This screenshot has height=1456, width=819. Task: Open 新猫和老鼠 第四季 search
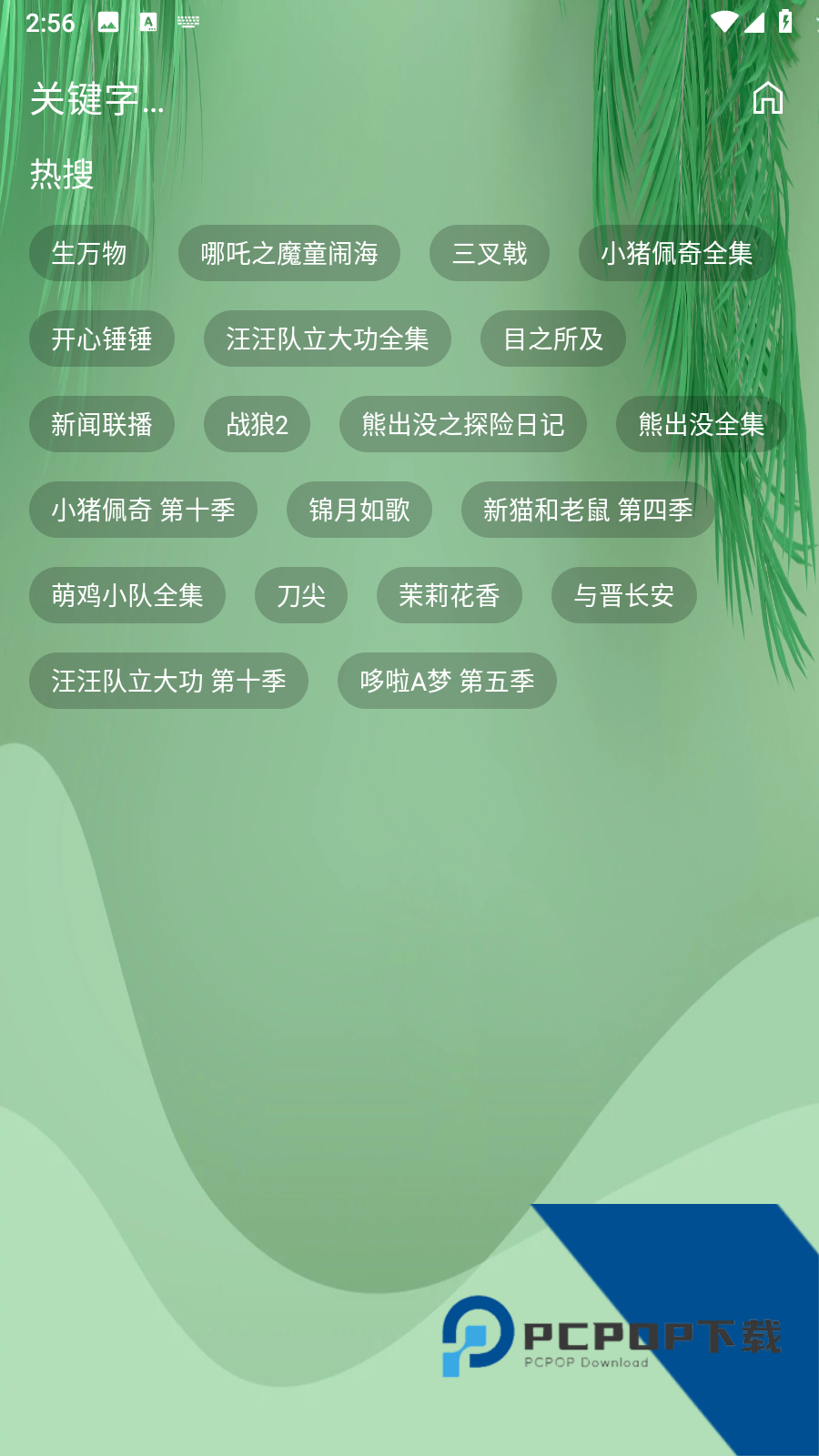pyautogui.click(x=588, y=510)
